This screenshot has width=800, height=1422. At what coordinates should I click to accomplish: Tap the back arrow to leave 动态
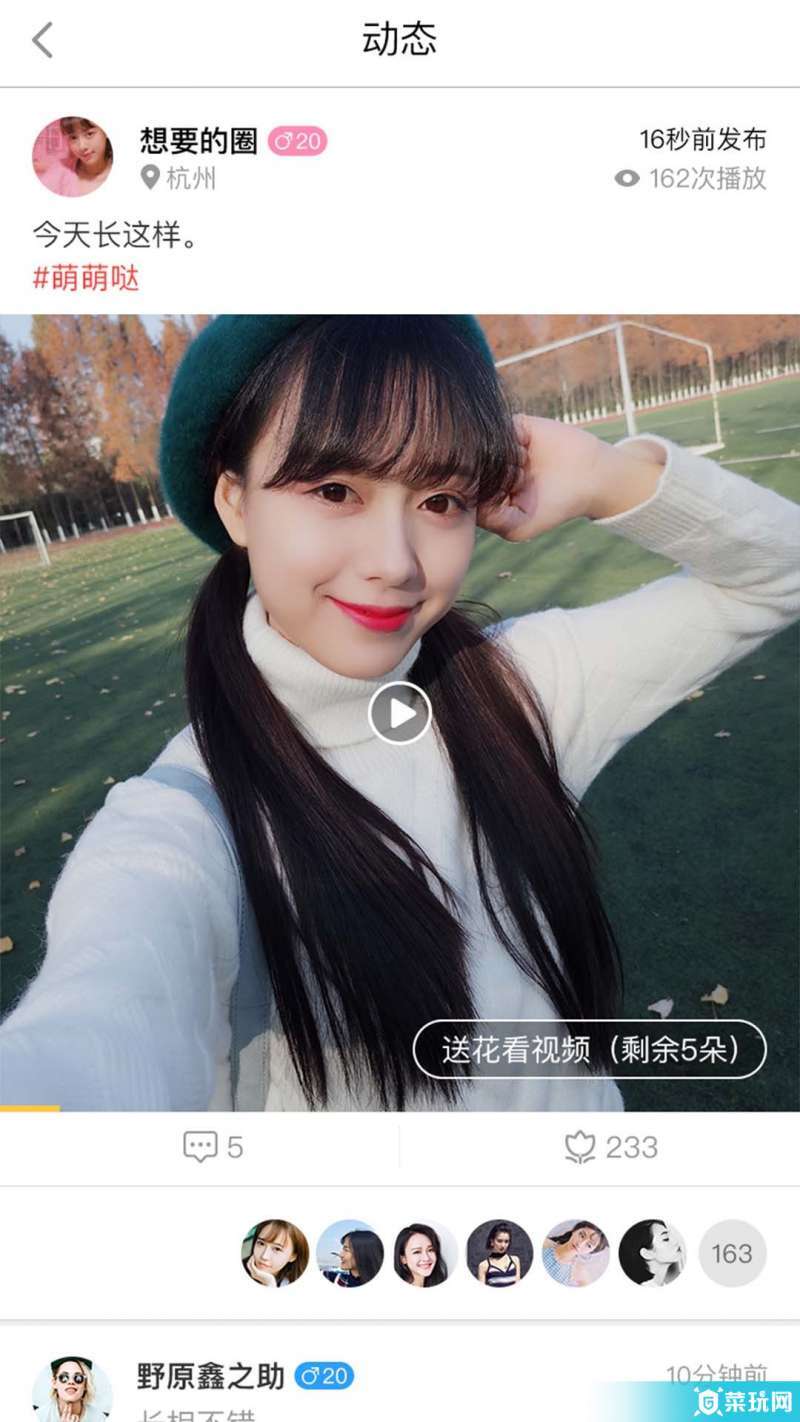coord(42,41)
